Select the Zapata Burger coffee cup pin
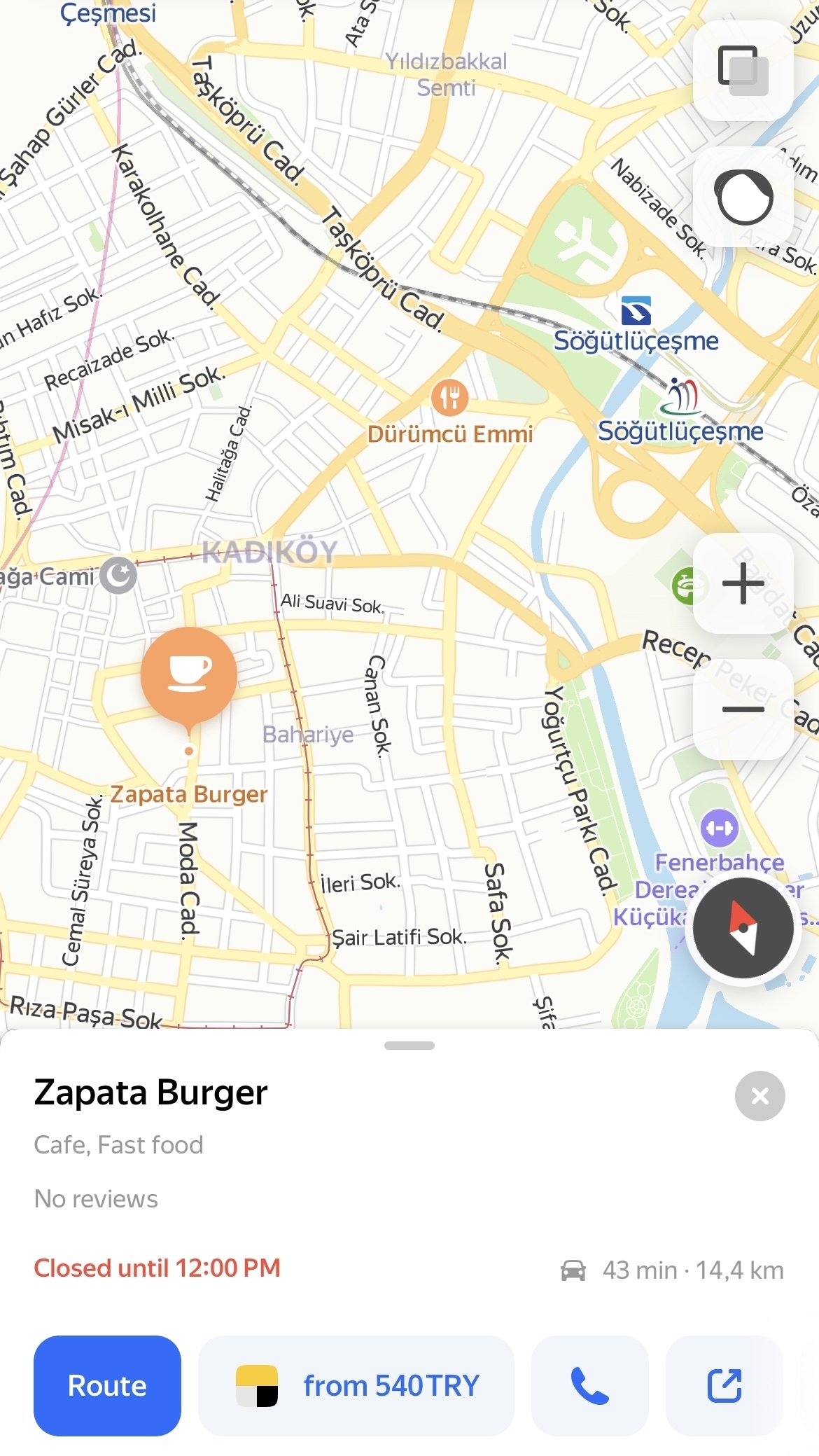The width and height of the screenshot is (819, 1456). coord(189,674)
